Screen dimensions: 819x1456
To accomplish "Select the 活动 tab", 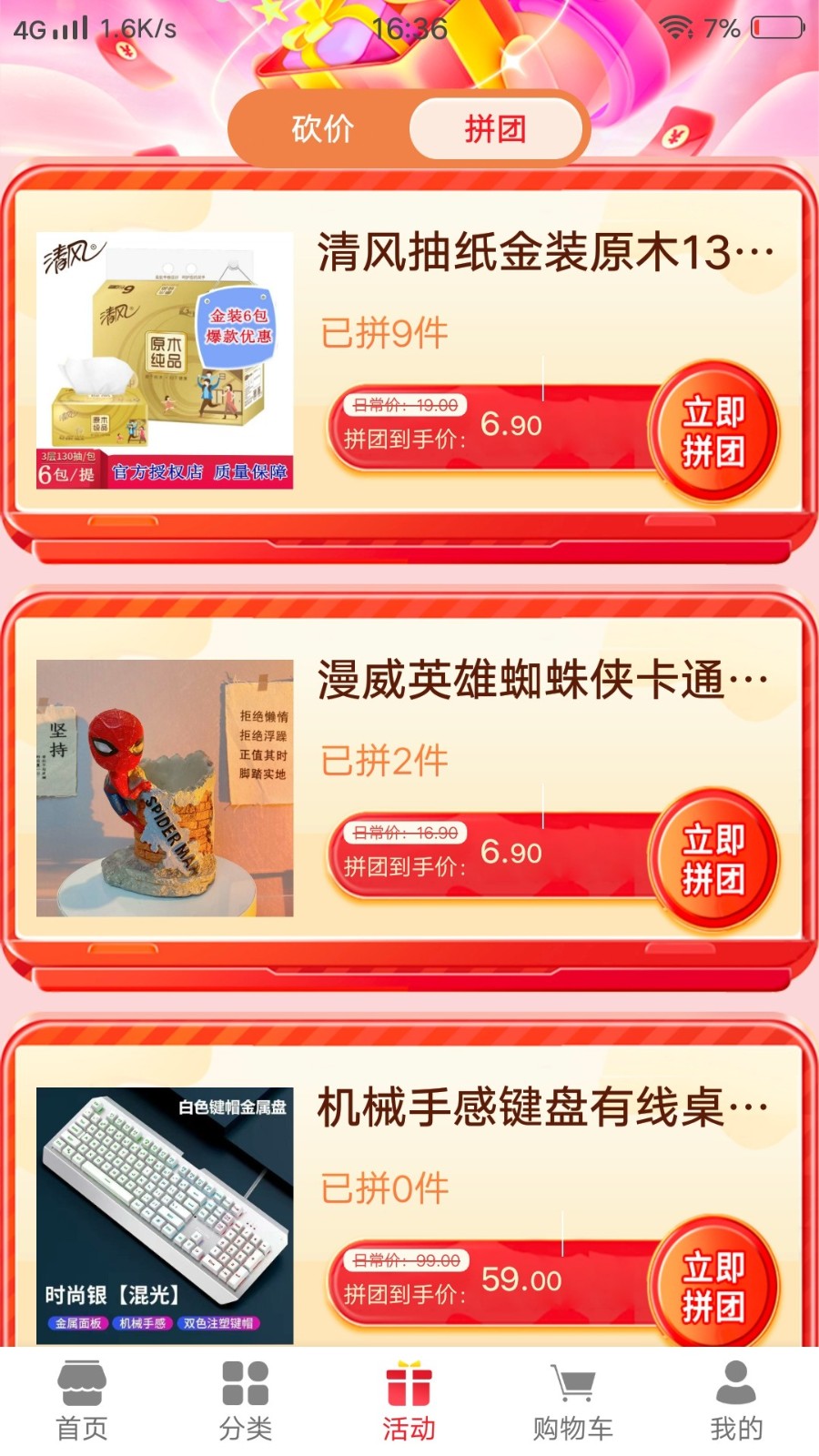I will point(409,1401).
